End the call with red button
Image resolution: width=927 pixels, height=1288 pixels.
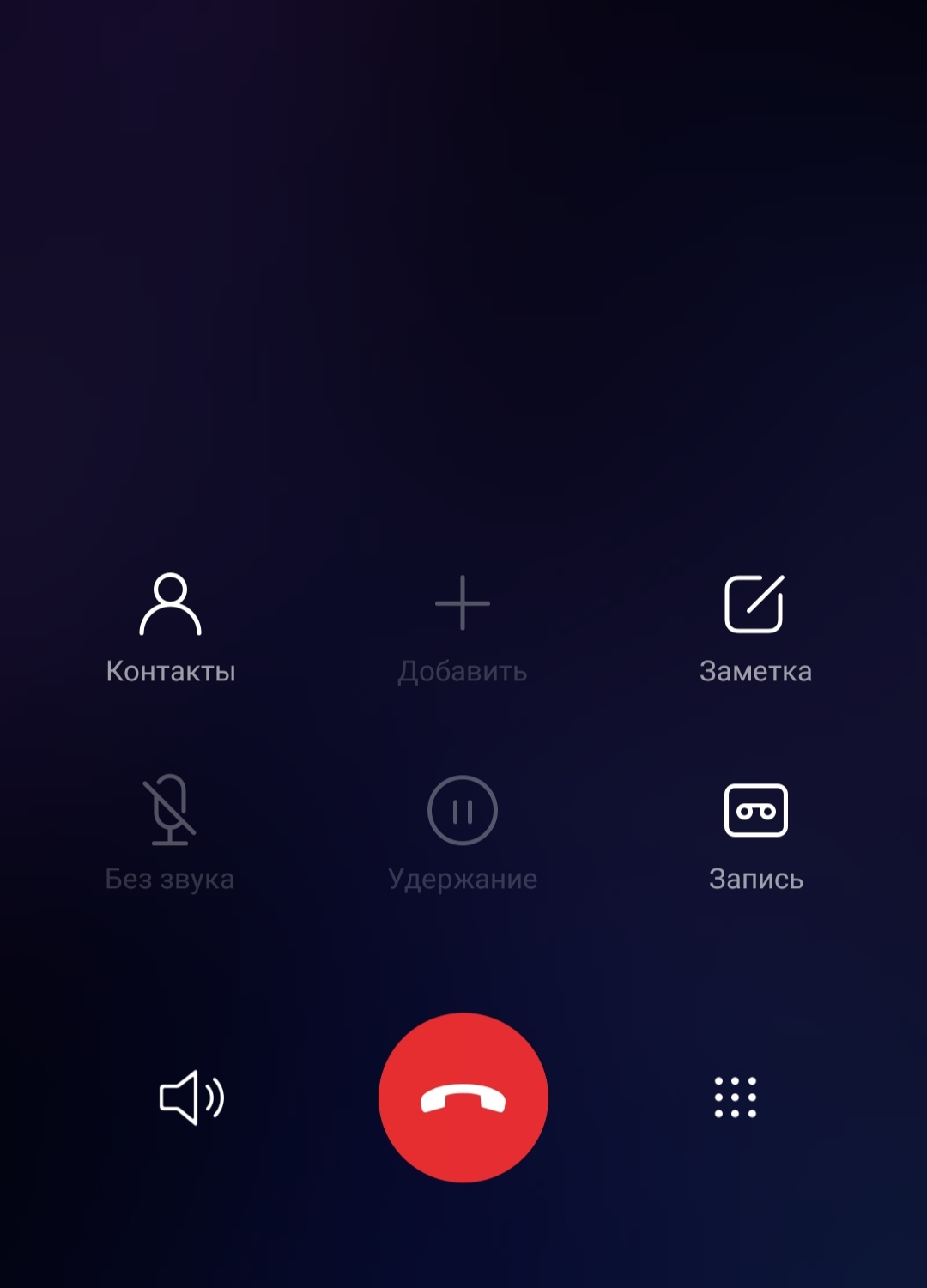pos(463,1097)
